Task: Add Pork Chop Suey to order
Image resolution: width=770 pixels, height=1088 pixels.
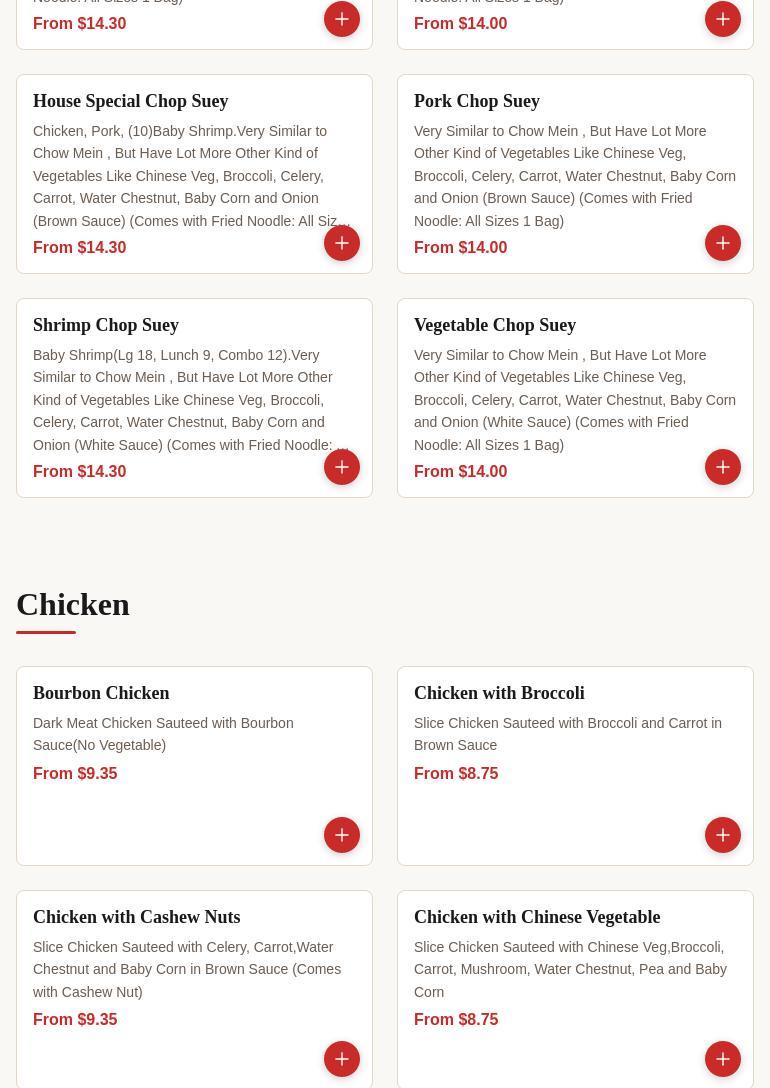Action: click(723, 243)
